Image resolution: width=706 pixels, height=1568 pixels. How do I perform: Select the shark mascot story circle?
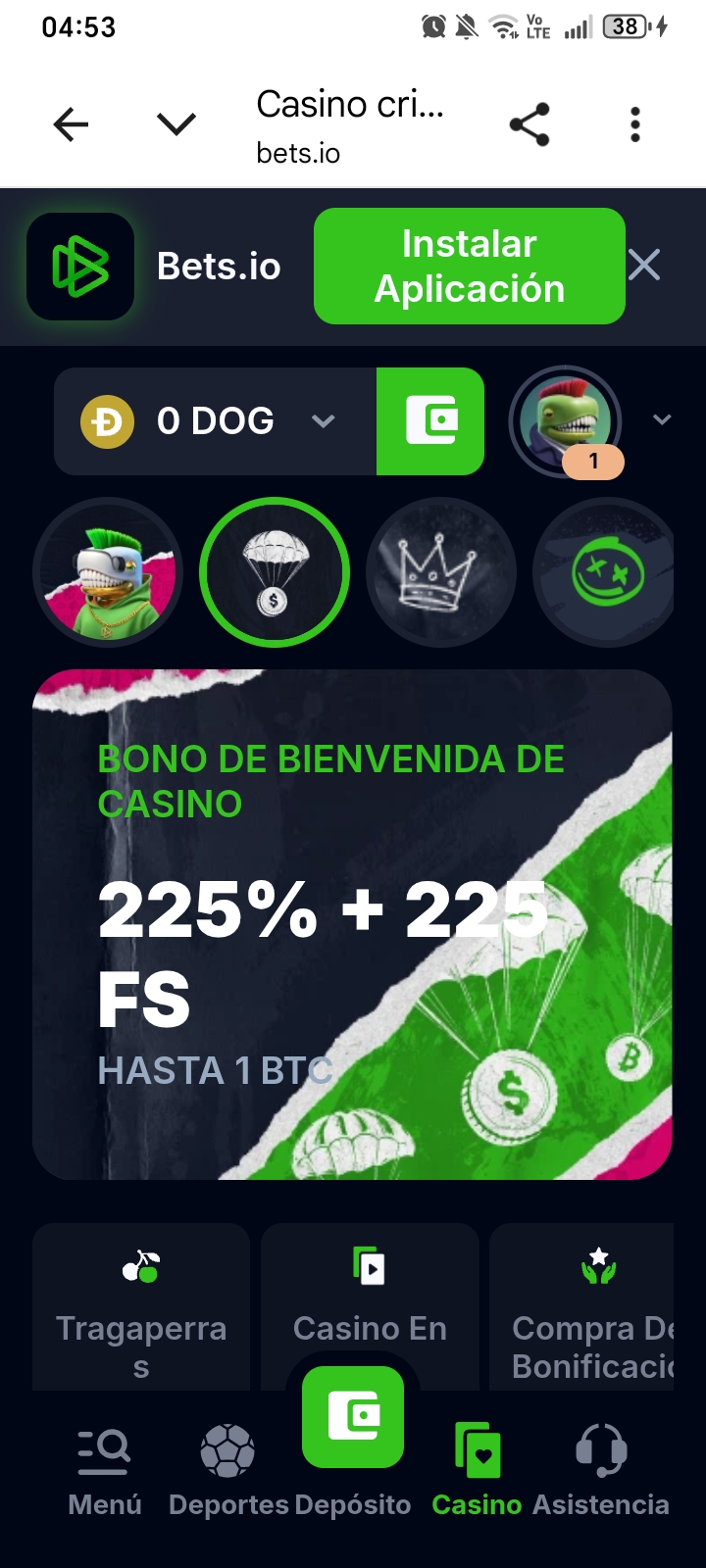(x=108, y=572)
